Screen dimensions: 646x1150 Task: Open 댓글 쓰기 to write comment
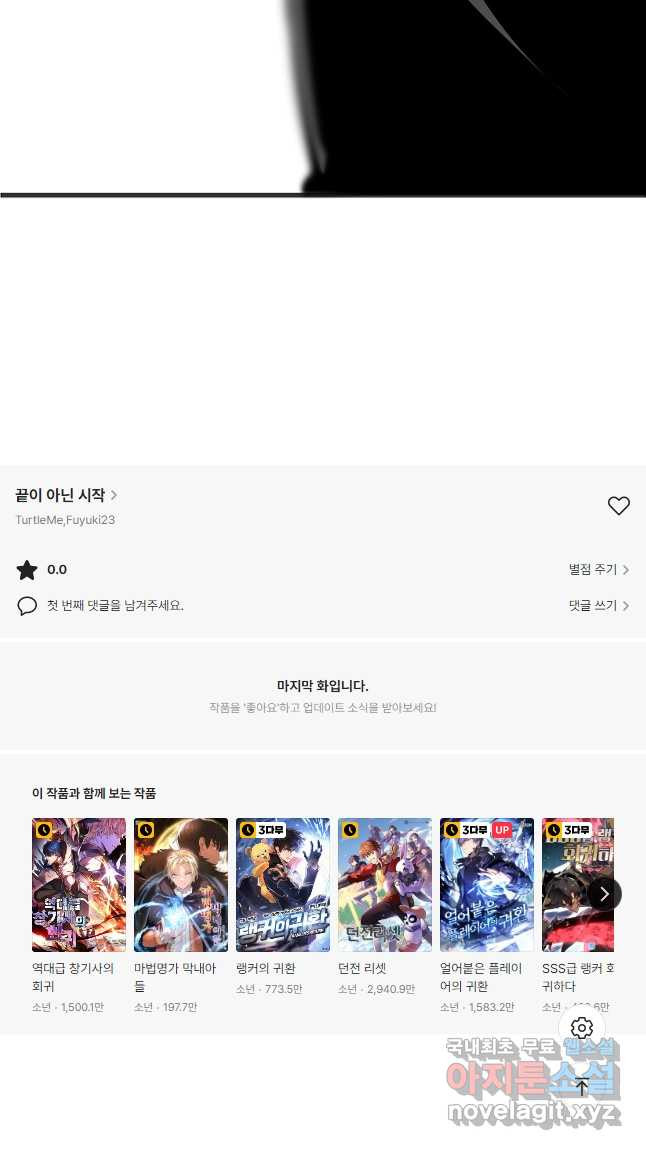(598, 606)
